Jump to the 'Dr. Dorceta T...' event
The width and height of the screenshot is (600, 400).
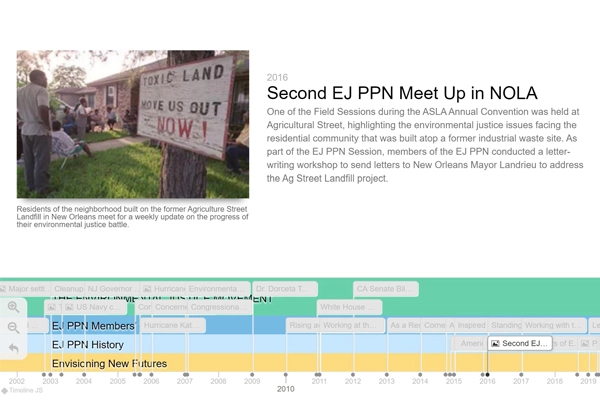(285, 289)
